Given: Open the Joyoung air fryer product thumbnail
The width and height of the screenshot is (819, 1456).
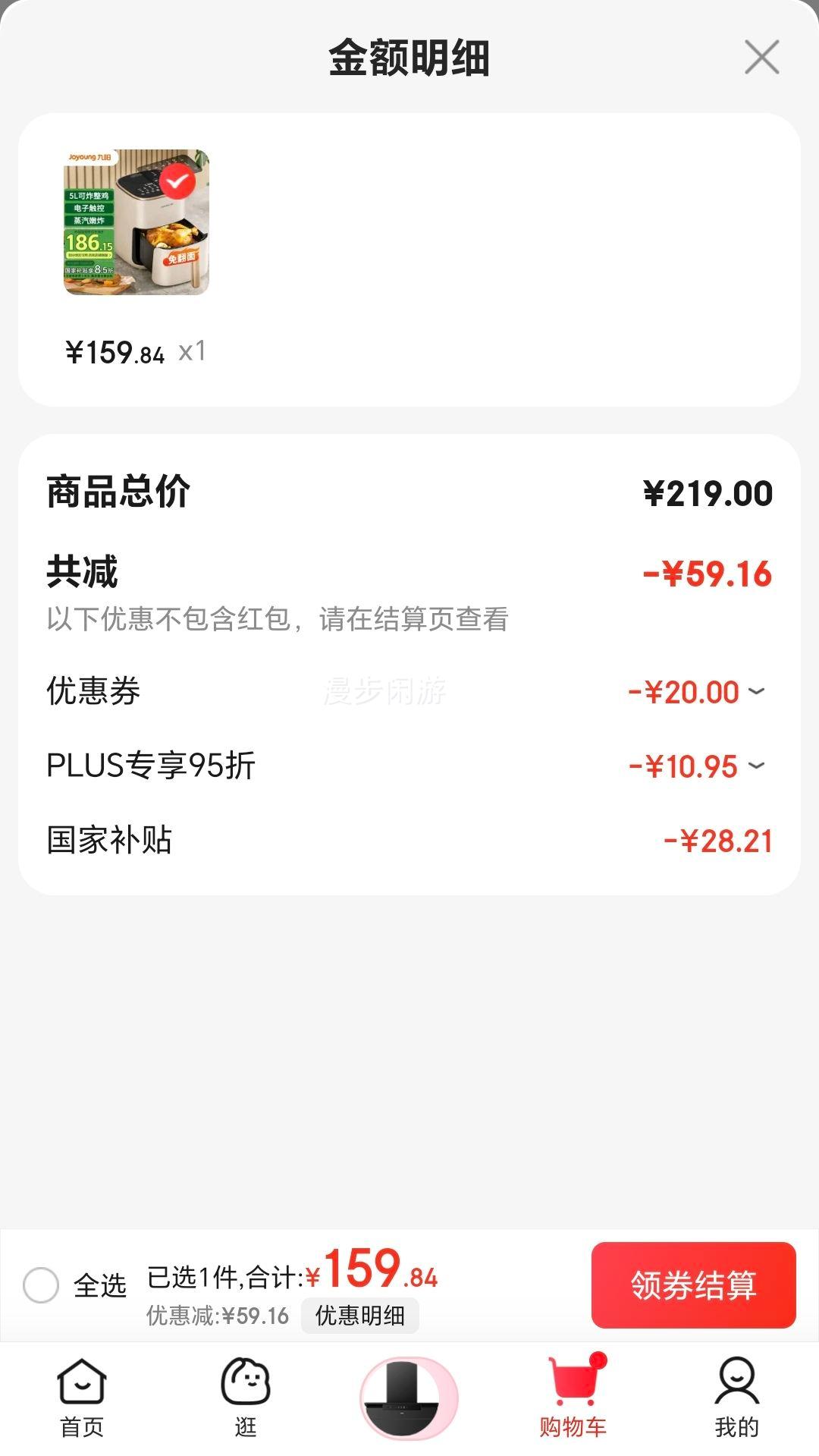Looking at the screenshot, I should 136,222.
